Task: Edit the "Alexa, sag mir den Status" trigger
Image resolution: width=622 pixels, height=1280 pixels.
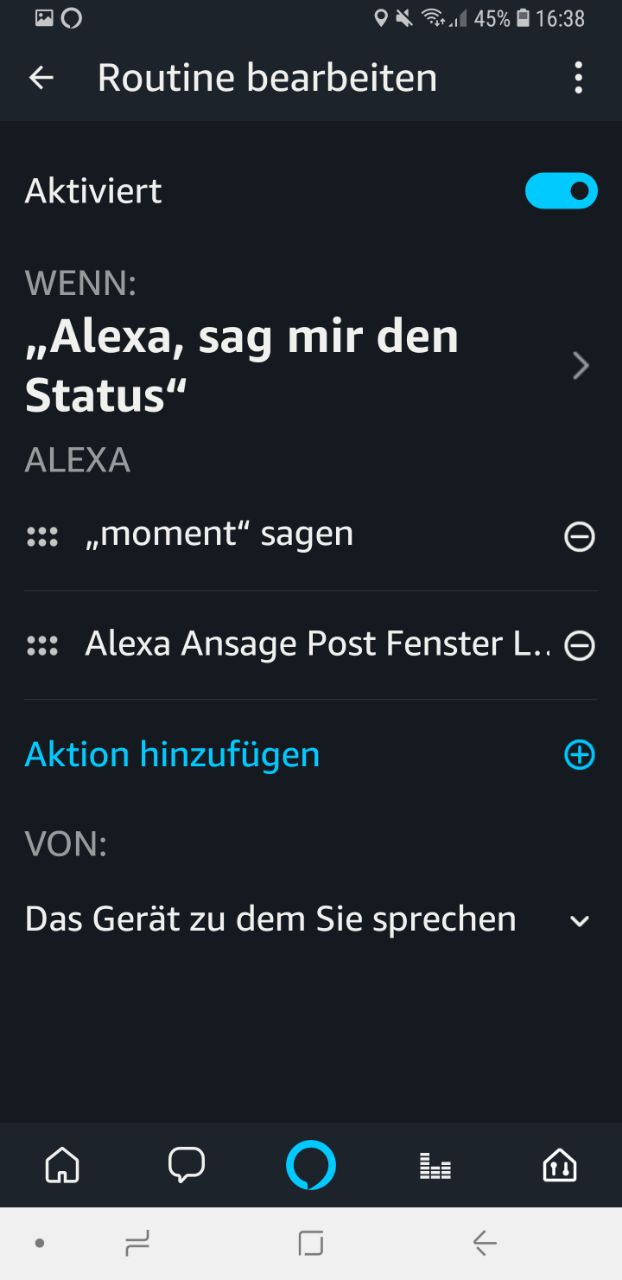Action: coord(300,366)
